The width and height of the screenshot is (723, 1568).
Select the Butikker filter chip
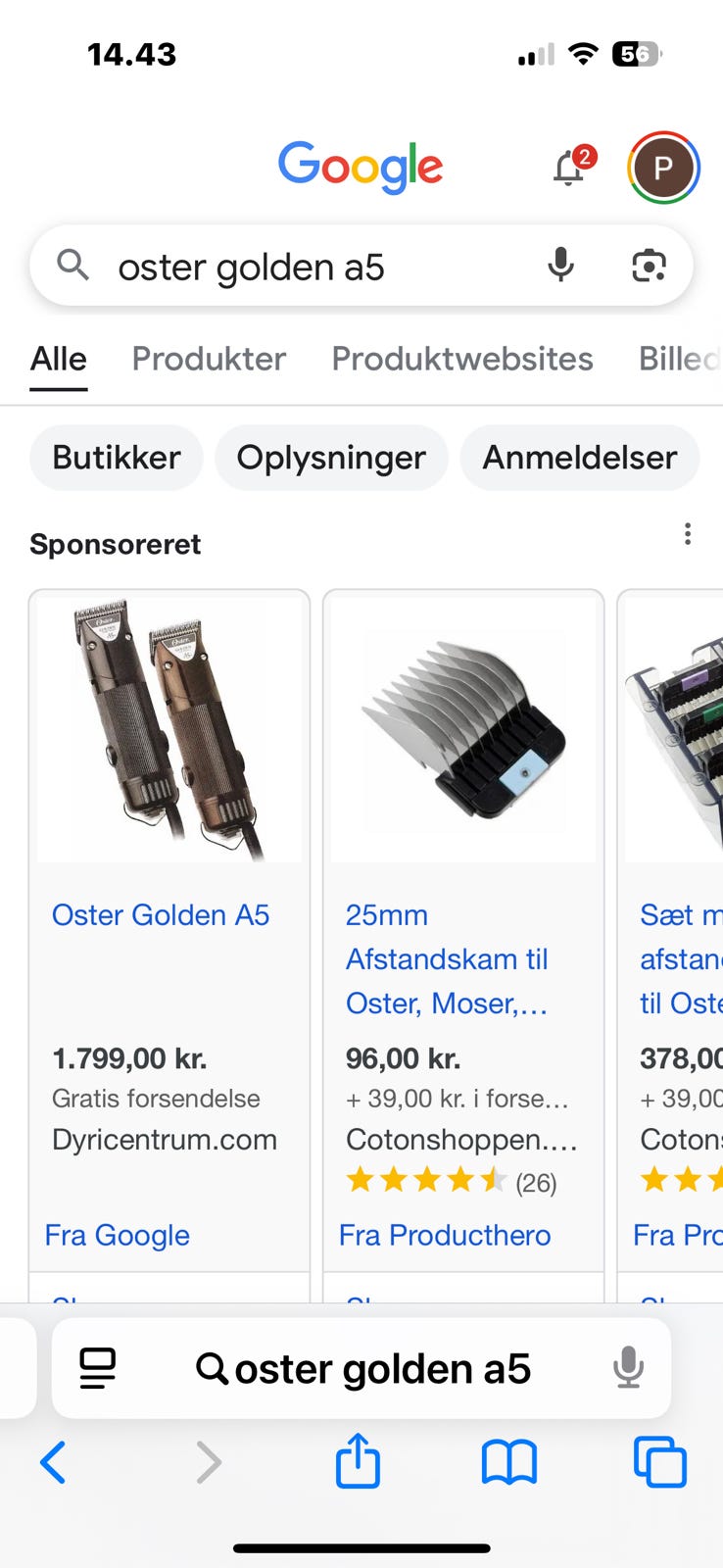(115, 457)
